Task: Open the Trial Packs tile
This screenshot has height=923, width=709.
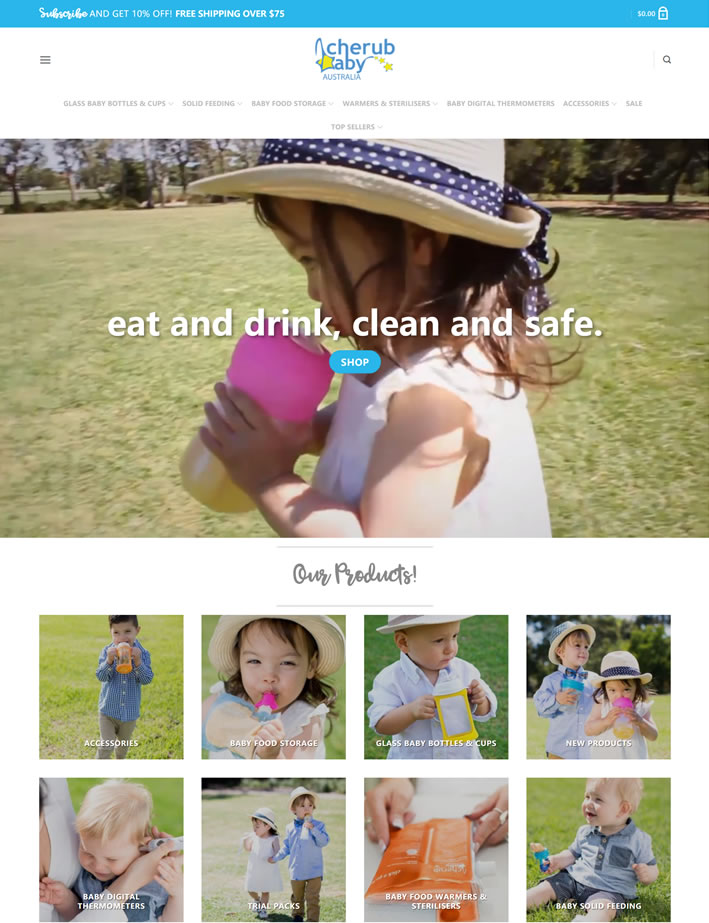Action: pos(273,849)
